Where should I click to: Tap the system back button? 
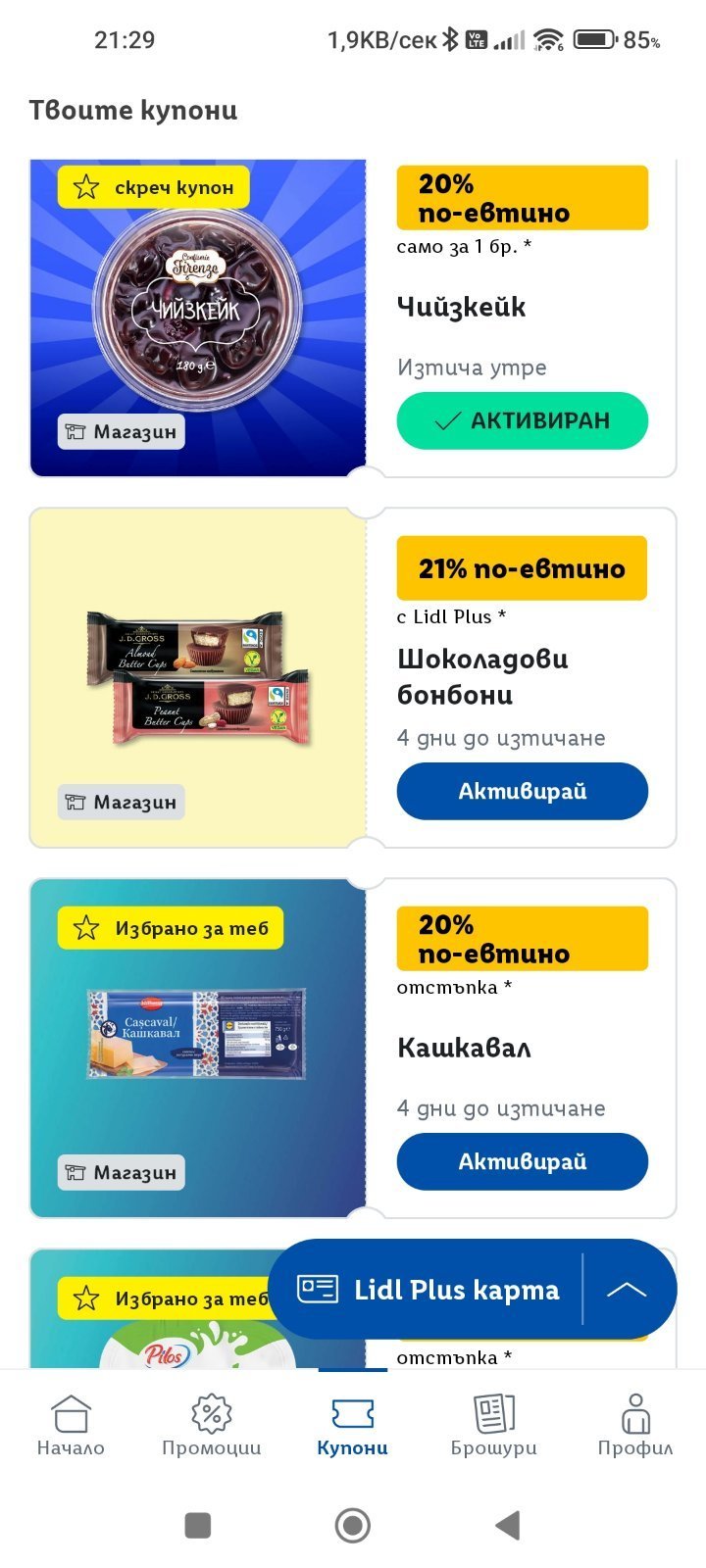[x=508, y=1525]
